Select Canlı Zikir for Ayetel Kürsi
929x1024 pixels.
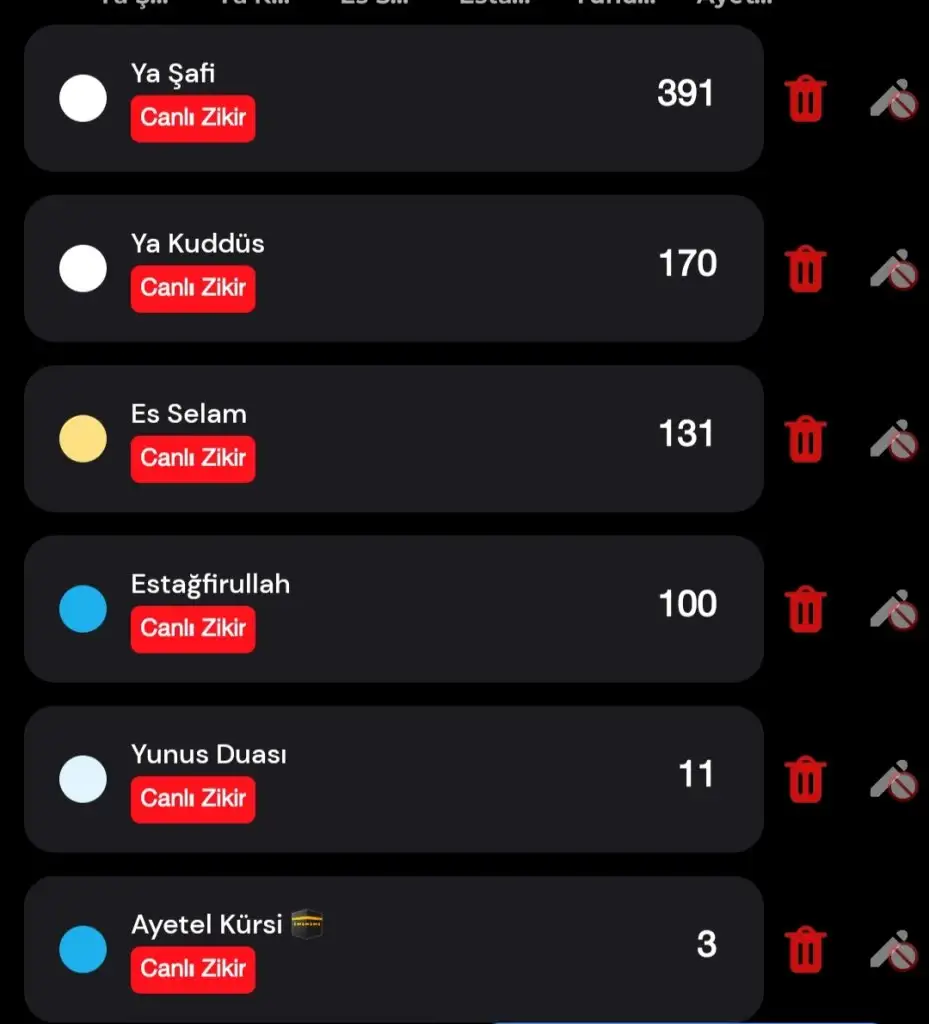point(193,969)
